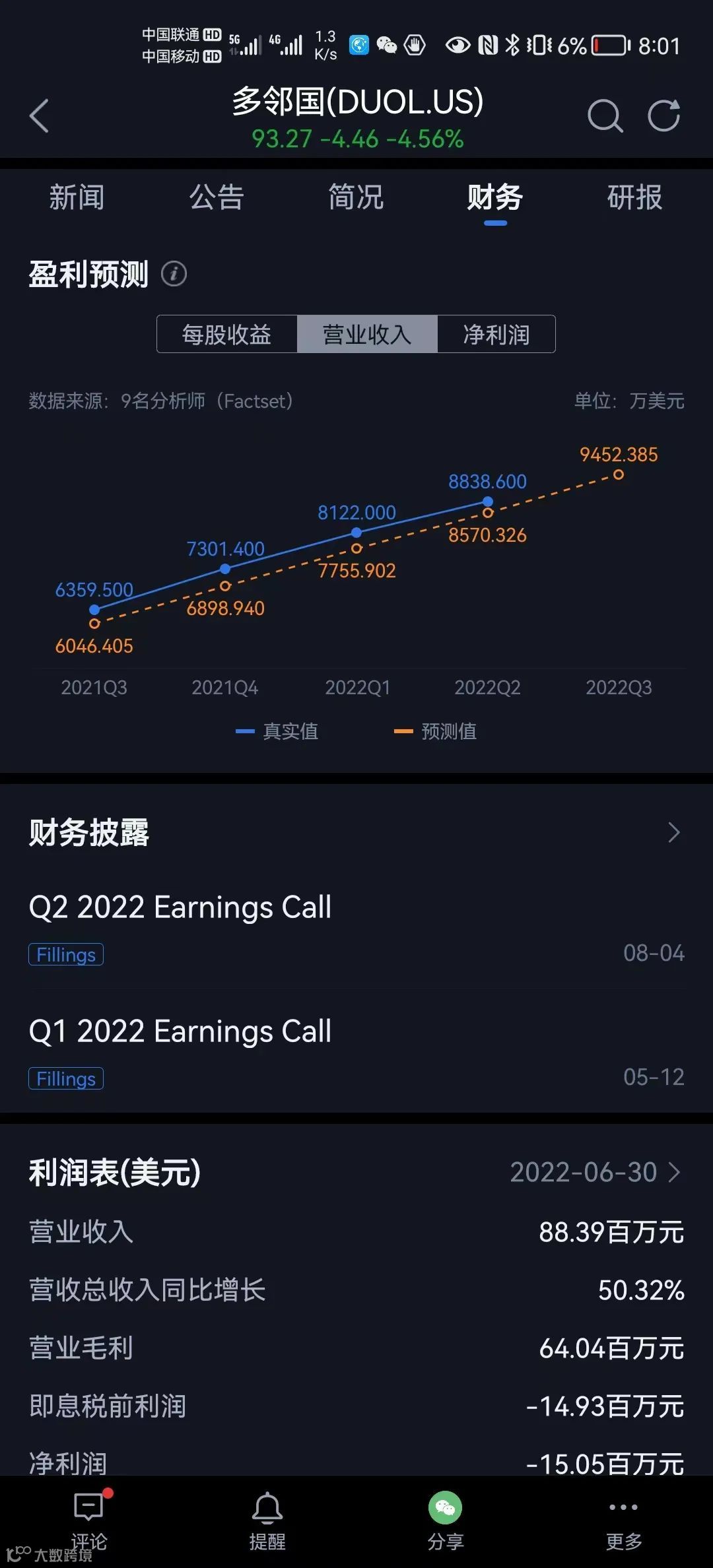713x1568 pixels.
Task: Select 每股收益 forecast segment
Action: [x=226, y=335]
